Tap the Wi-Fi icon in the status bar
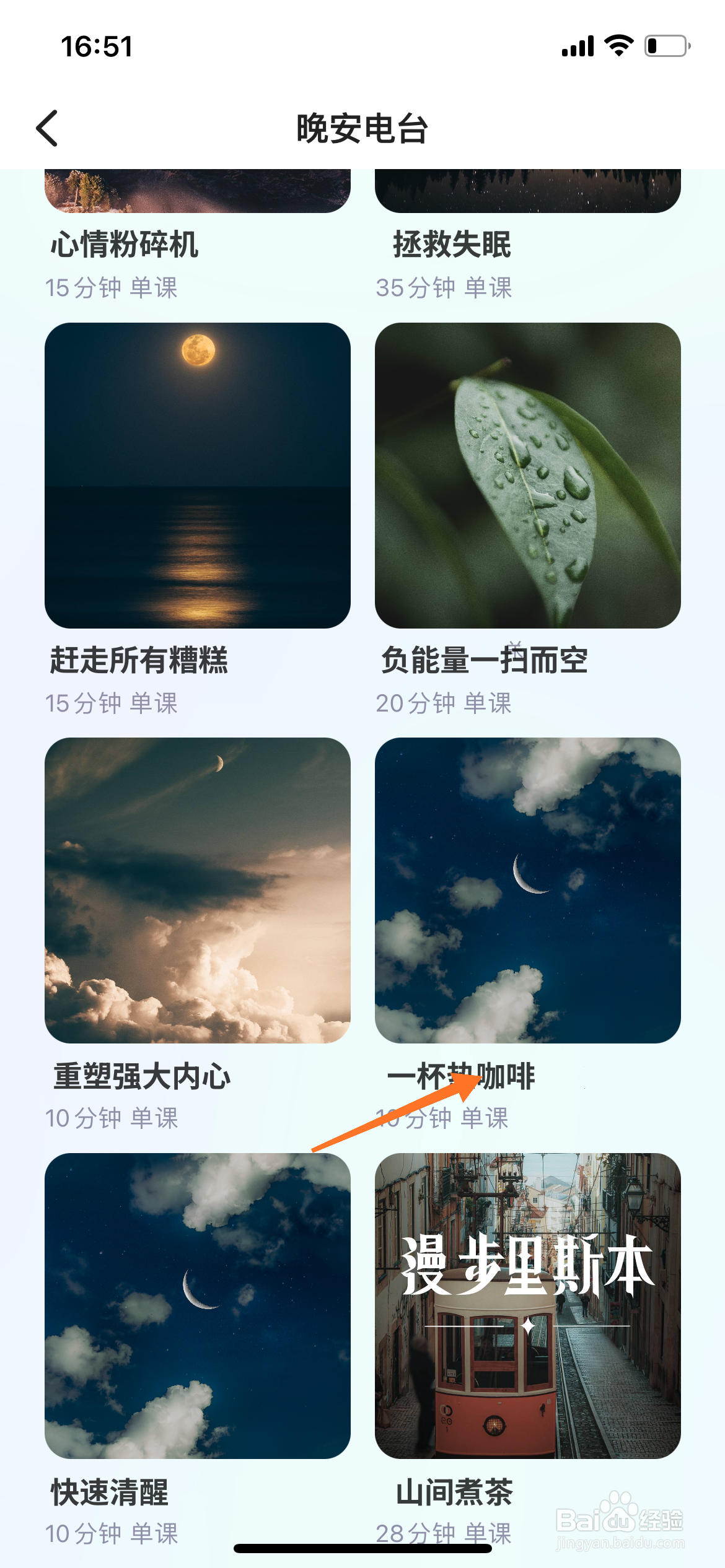Screen dimensions: 725x1568 point(618,45)
